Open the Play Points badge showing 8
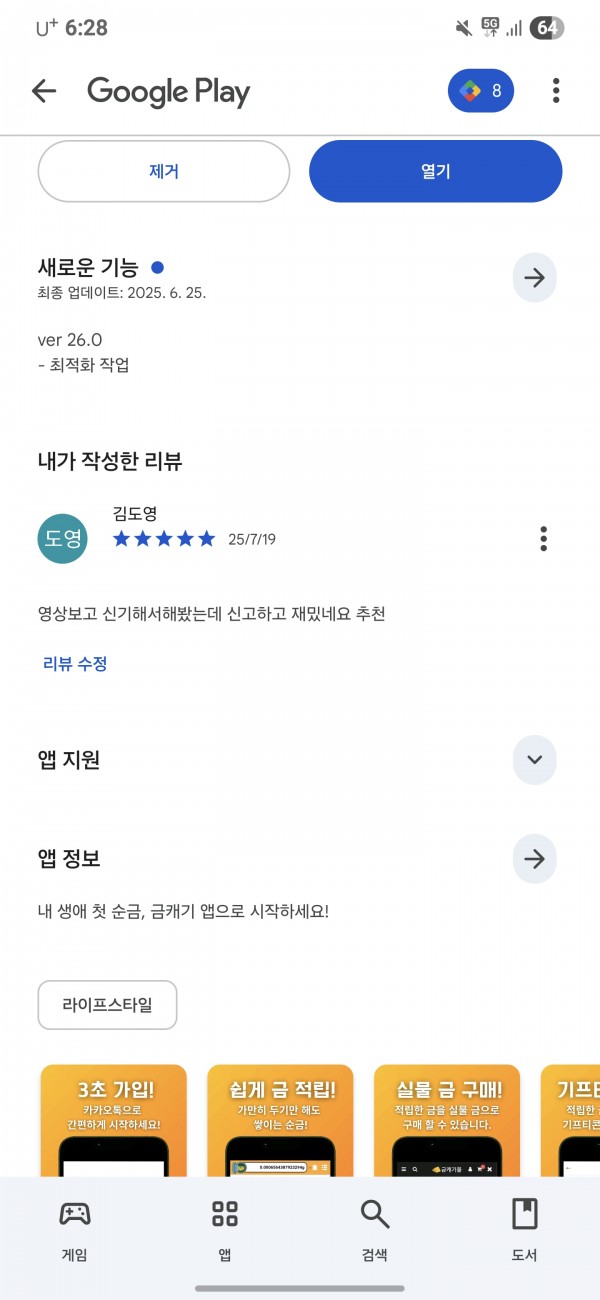Screen dimensions: 600x1300 (x=481, y=91)
